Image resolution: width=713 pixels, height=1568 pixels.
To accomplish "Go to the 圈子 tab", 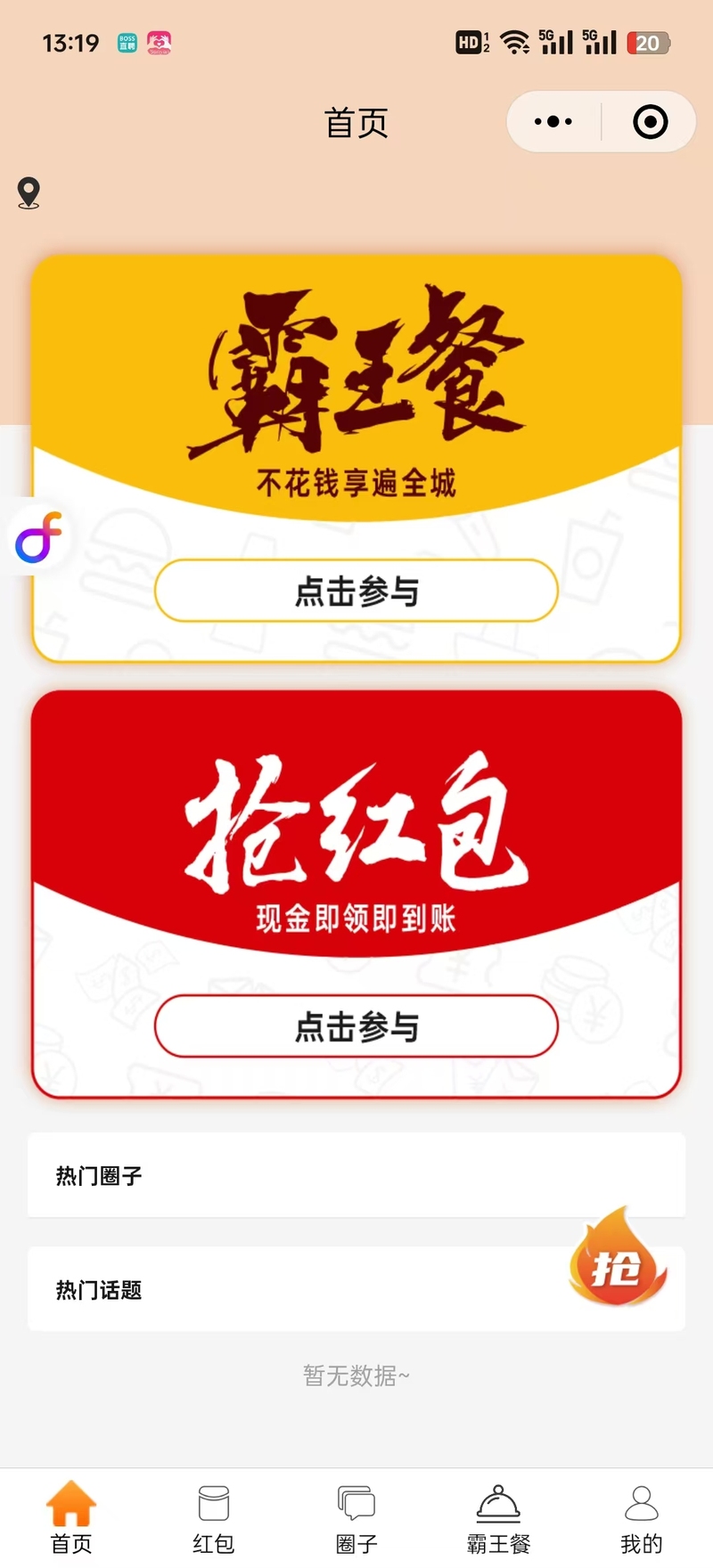I will point(356,1518).
